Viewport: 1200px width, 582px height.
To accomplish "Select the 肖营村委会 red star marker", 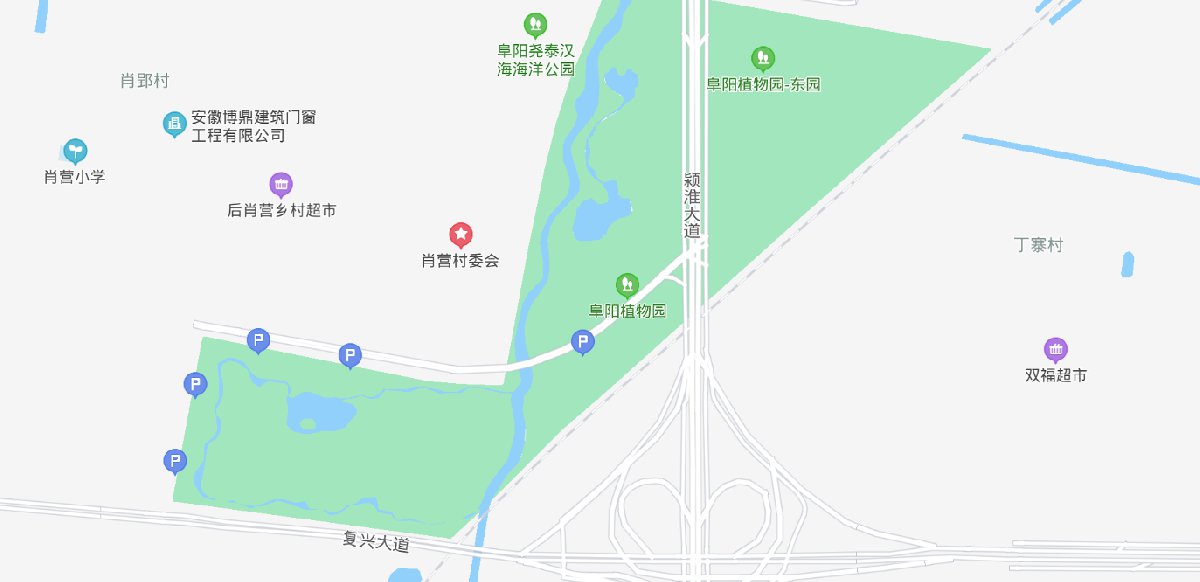I will point(461,236).
